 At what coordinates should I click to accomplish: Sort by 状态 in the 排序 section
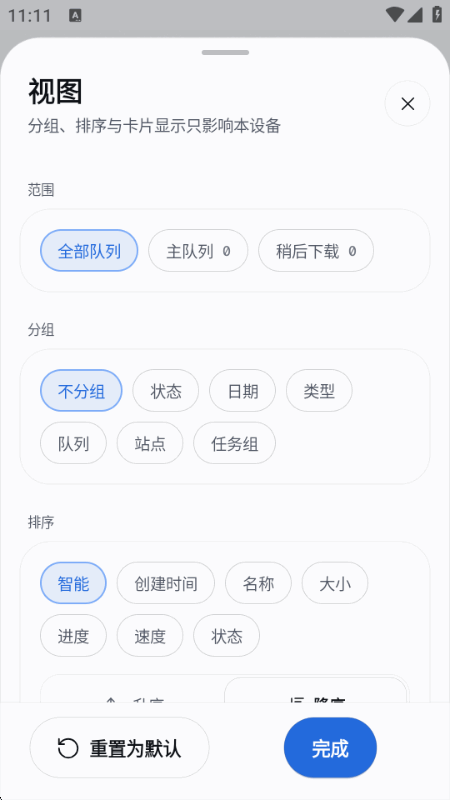pos(227,636)
